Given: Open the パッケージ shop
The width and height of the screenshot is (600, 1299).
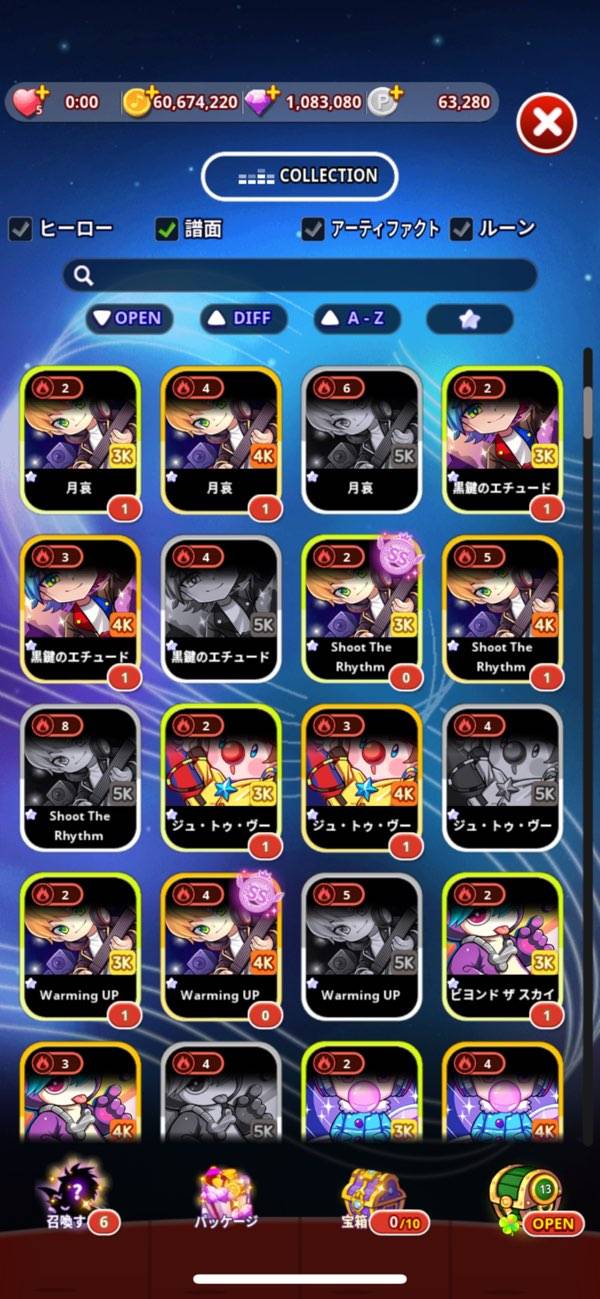Looking at the screenshot, I should tap(226, 1200).
